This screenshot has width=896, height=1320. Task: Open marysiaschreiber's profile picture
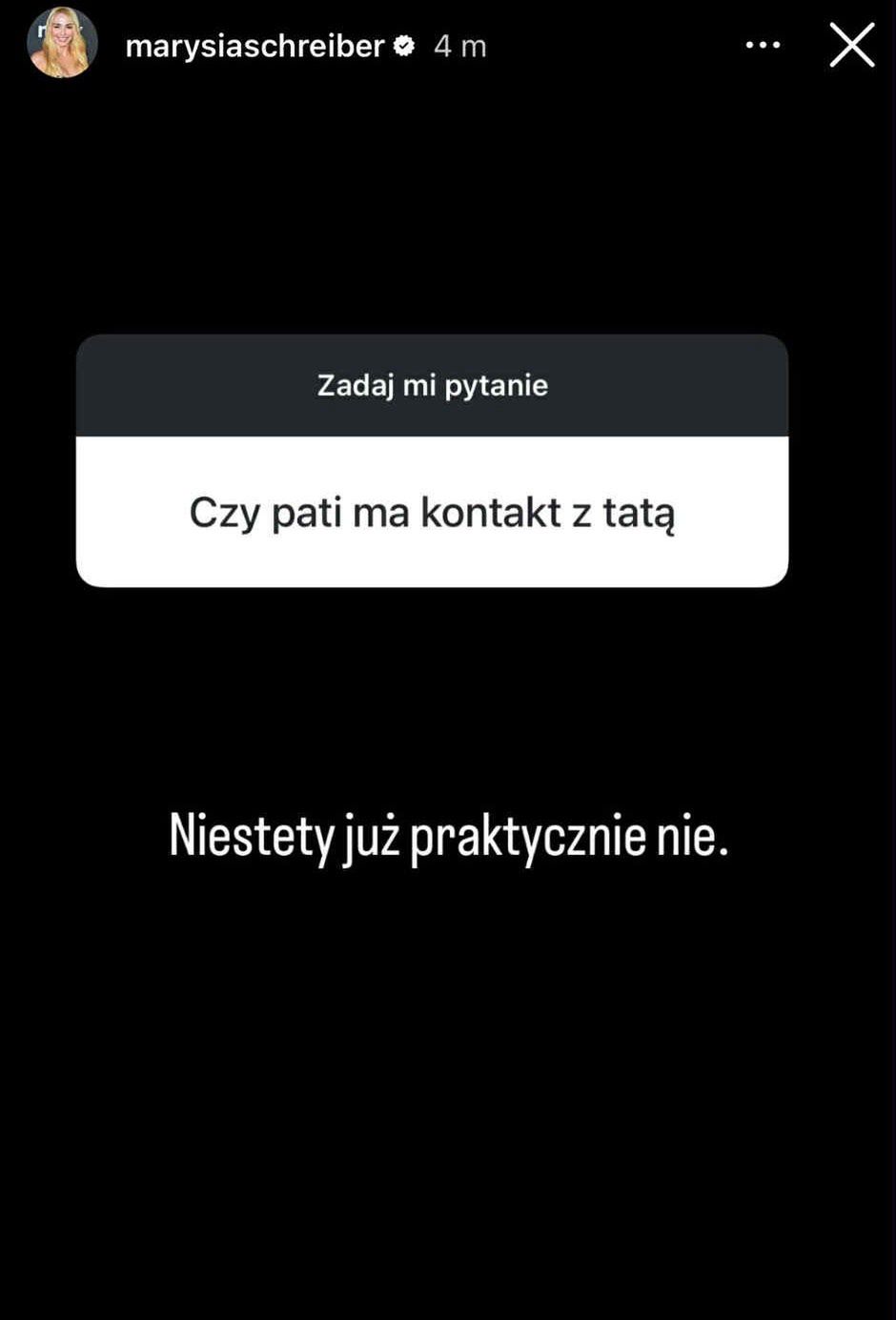tap(62, 43)
